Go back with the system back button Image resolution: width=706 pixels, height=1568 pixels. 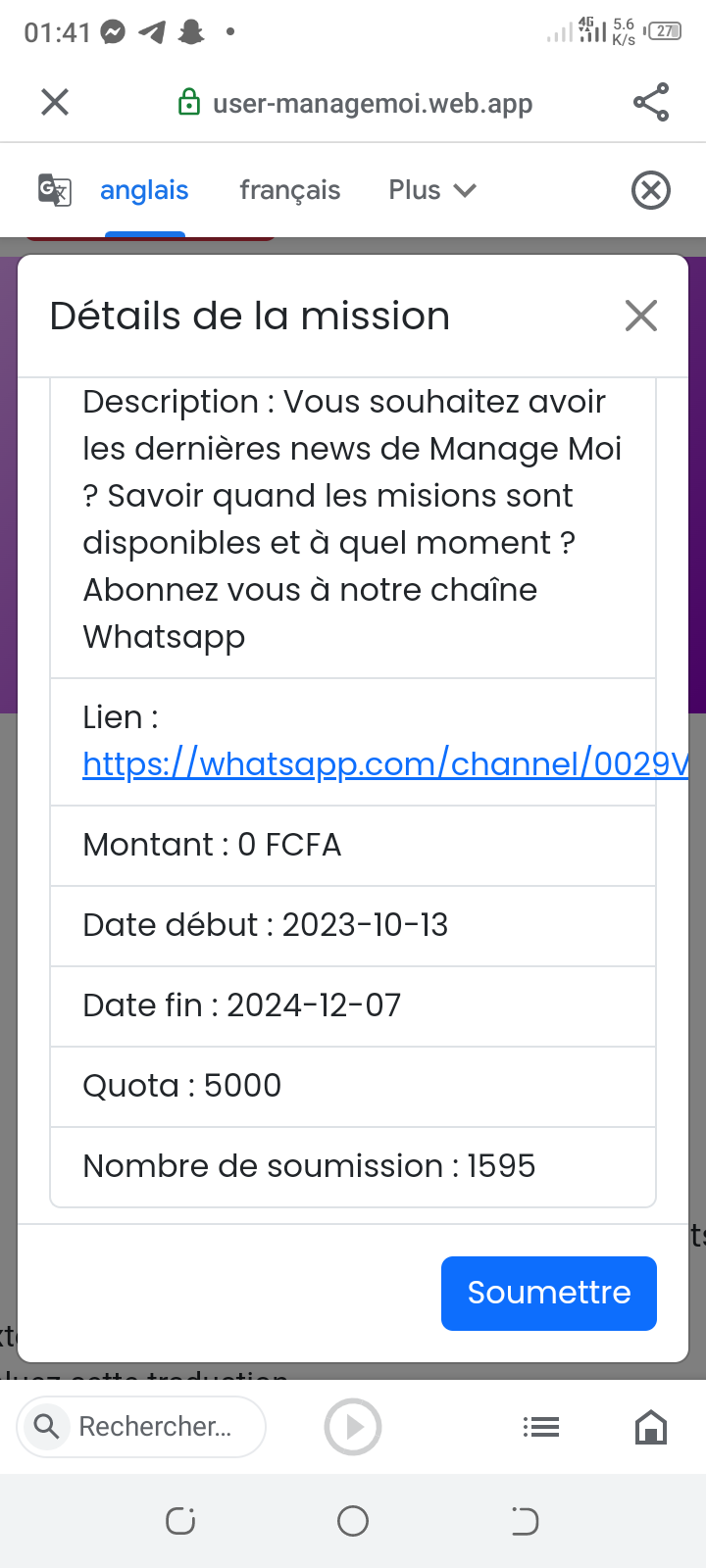[x=525, y=1521]
